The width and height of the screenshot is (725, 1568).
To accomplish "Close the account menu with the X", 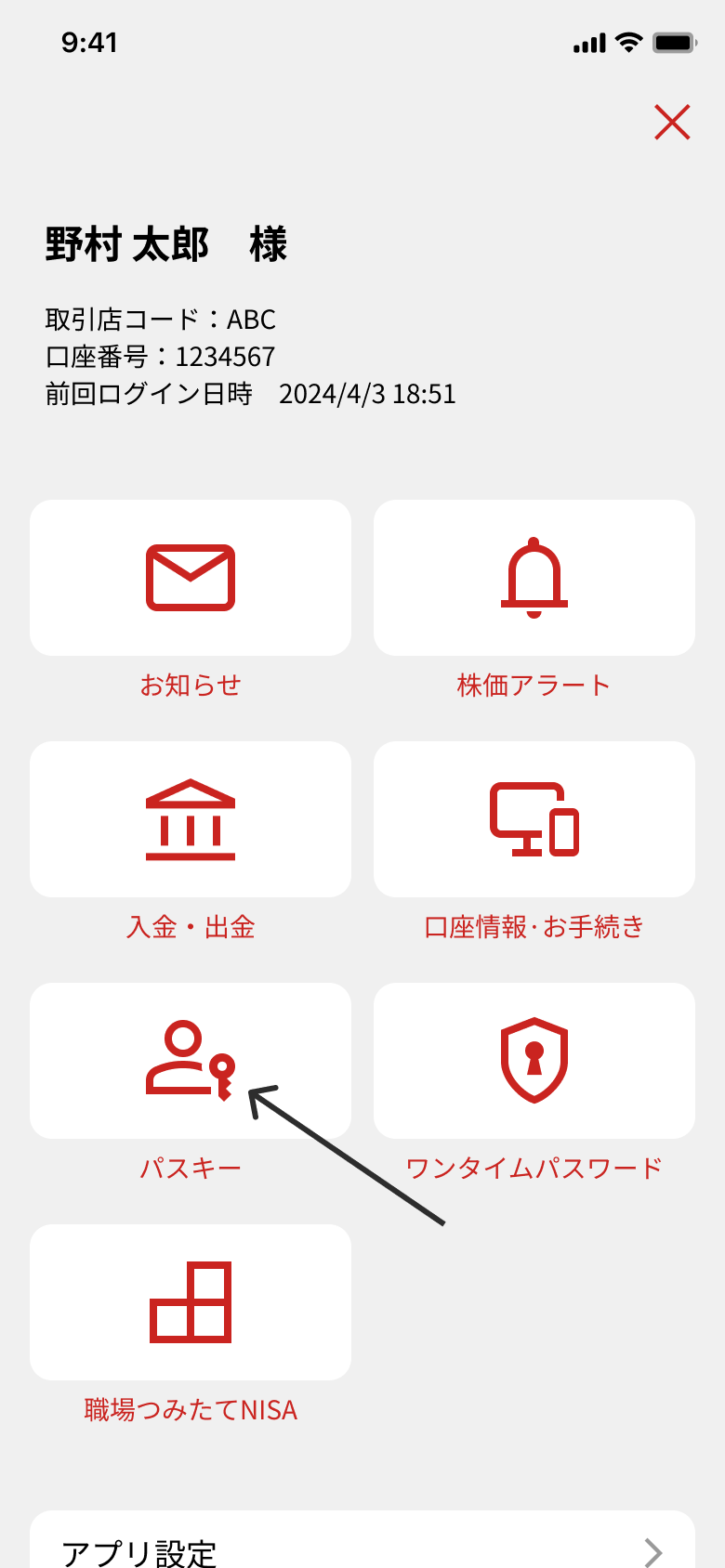I will (672, 122).
